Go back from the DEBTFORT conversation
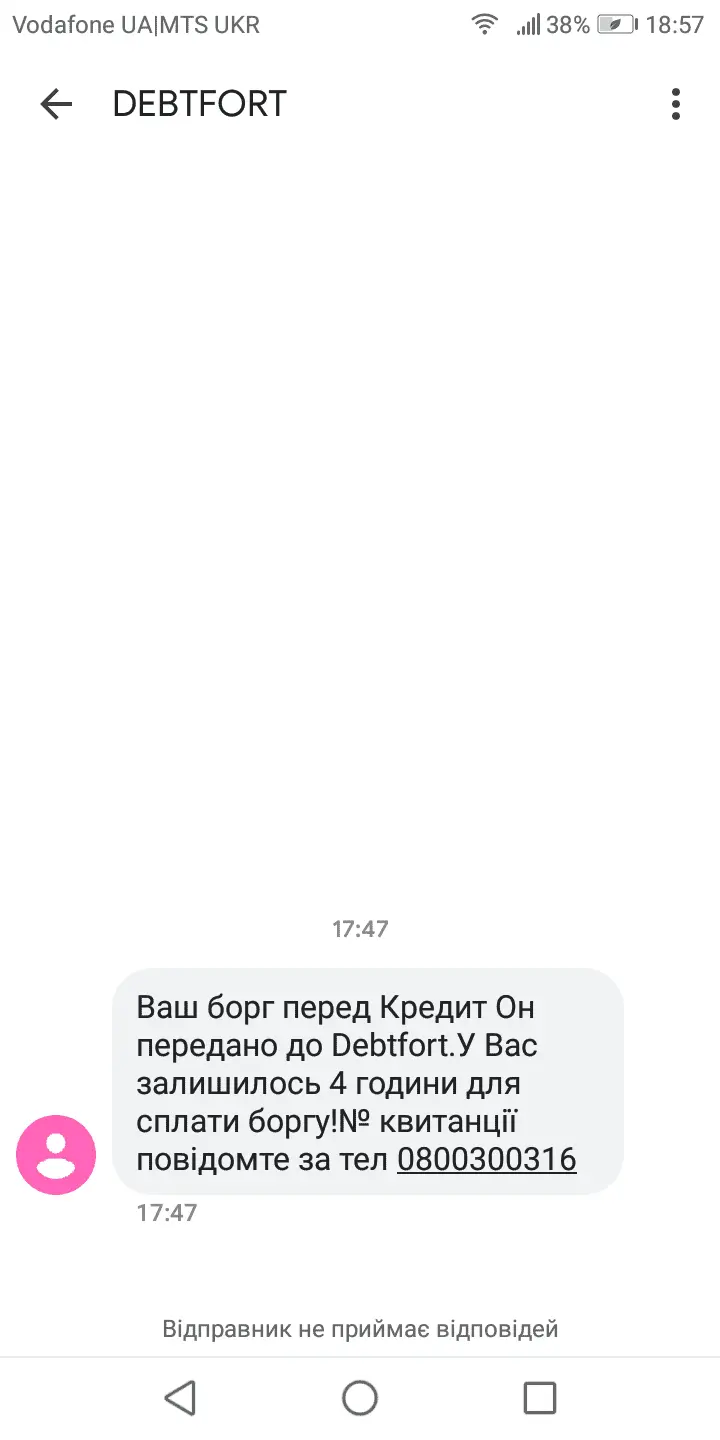The image size is (720, 1440). pos(56,104)
